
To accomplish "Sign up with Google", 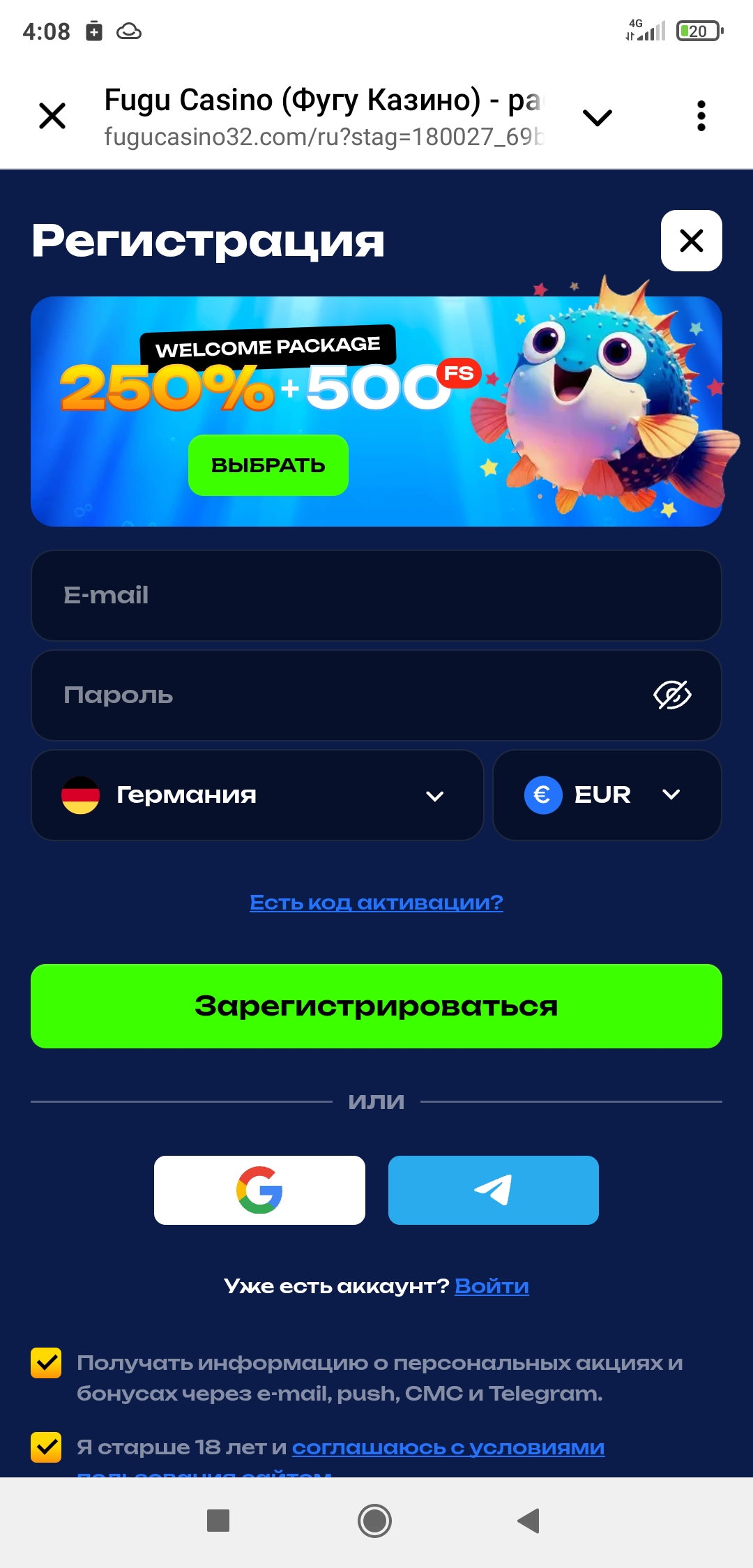I will [259, 1190].
